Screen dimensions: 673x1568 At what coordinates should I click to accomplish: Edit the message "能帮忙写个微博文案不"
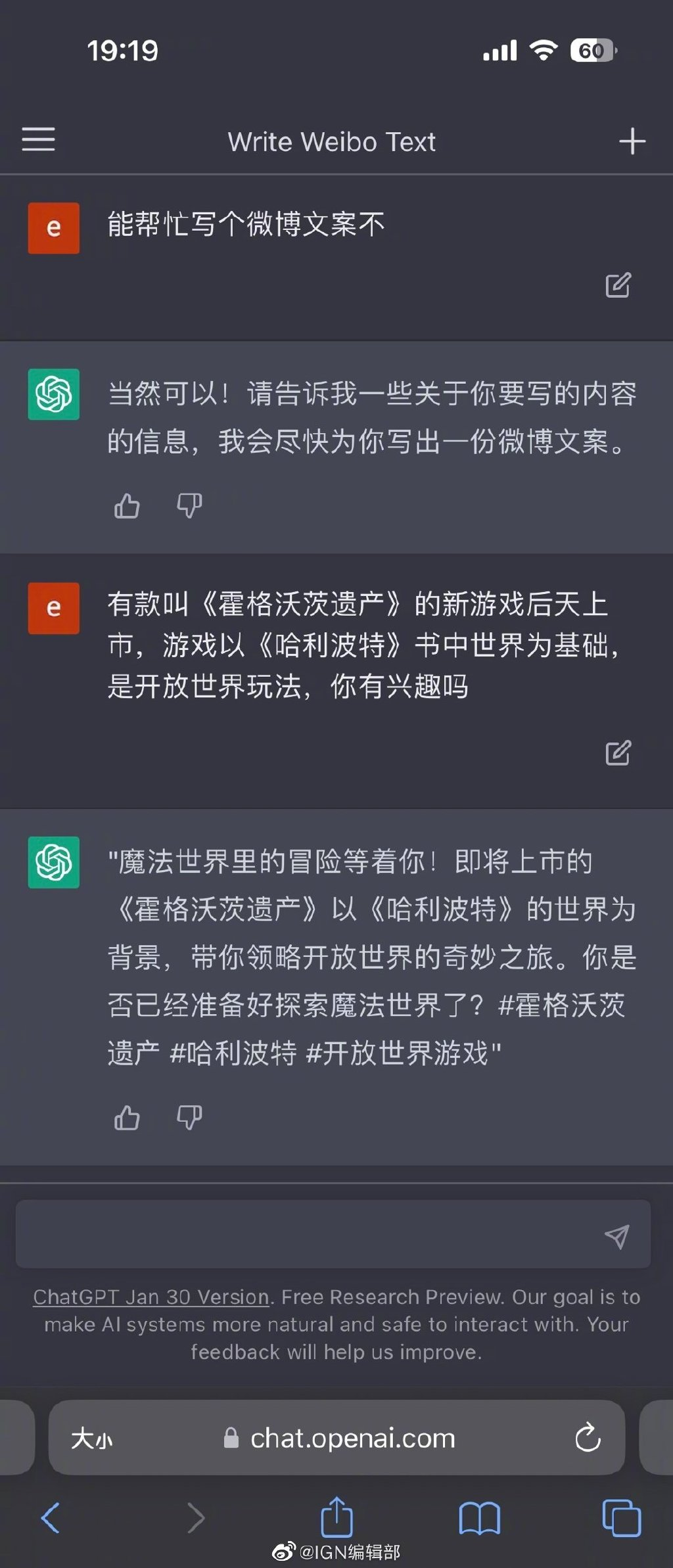[618, 285]
